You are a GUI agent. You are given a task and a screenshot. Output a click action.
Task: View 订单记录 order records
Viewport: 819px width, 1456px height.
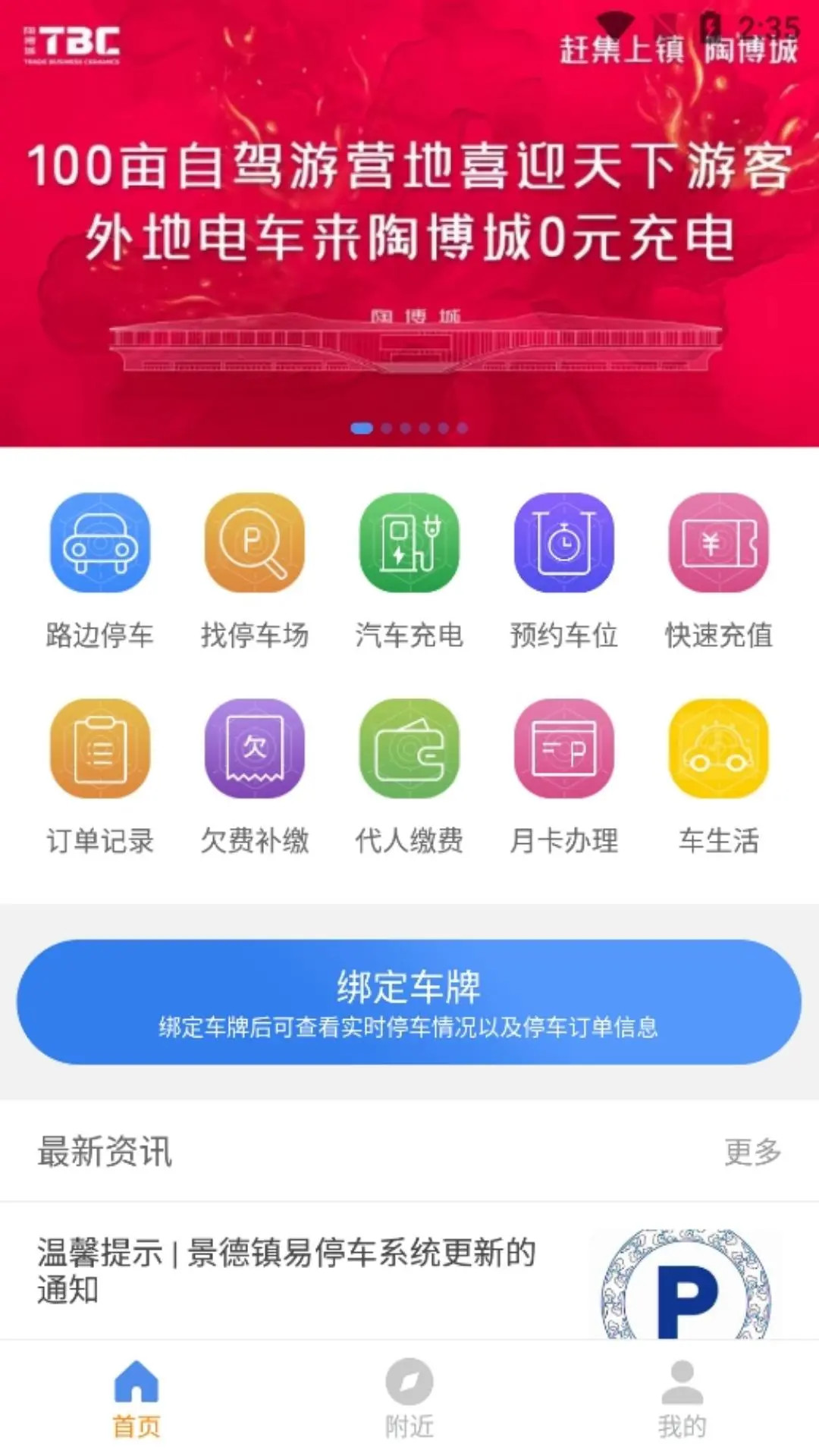pos(99,751)
